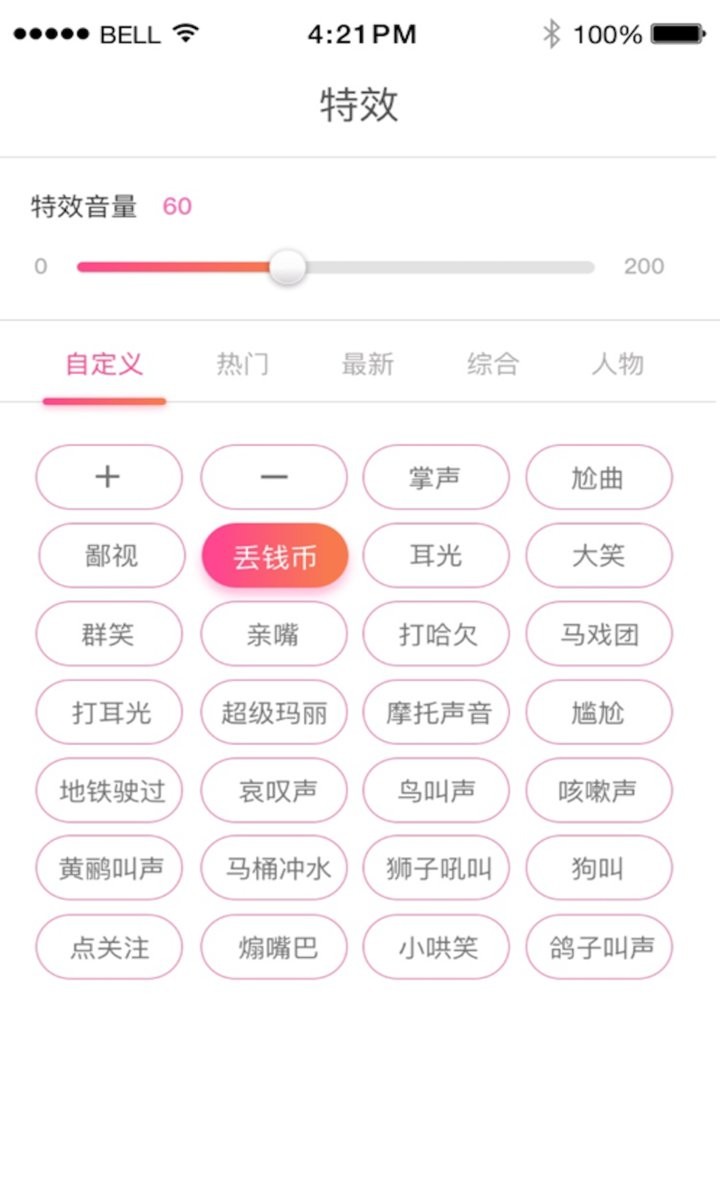Choose the 狮子吼叫 sound effect
The width and height of the screenshot is (720, 1200).
click(x=436, y=868)
